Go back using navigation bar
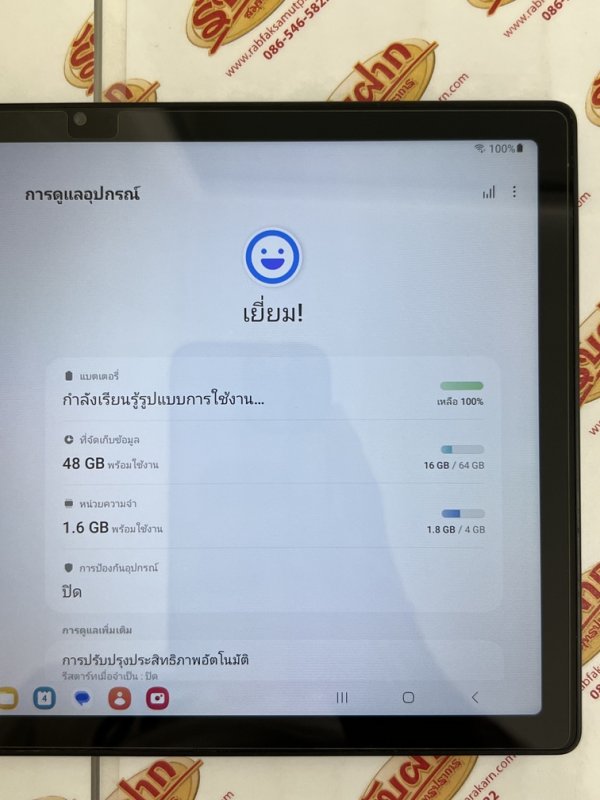Screen dimensions: 600x800 pyautogui.click(x=474, y=698)
